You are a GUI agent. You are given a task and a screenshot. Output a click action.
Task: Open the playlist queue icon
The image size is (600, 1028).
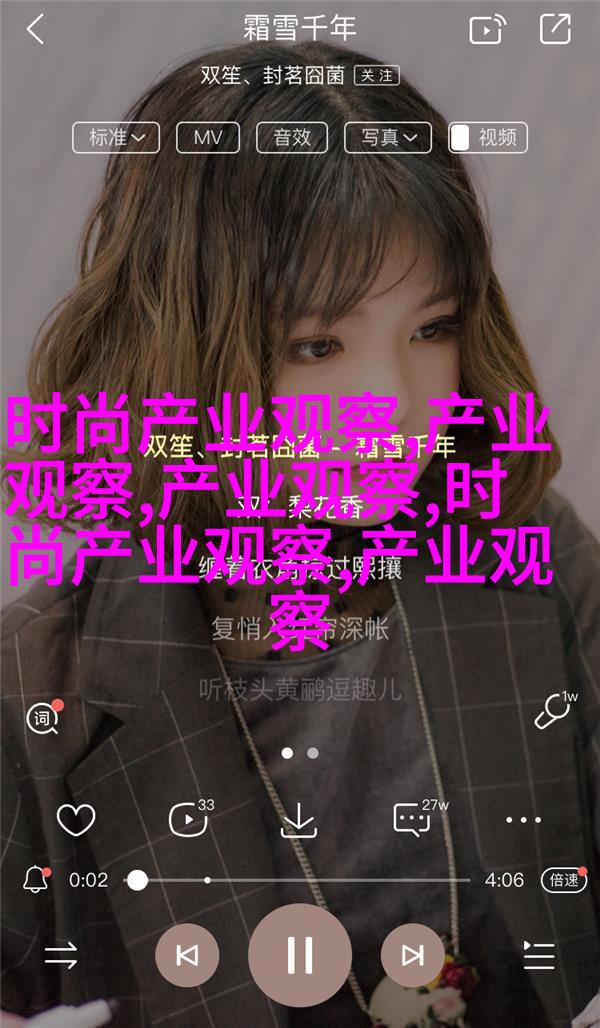point(537,956)
